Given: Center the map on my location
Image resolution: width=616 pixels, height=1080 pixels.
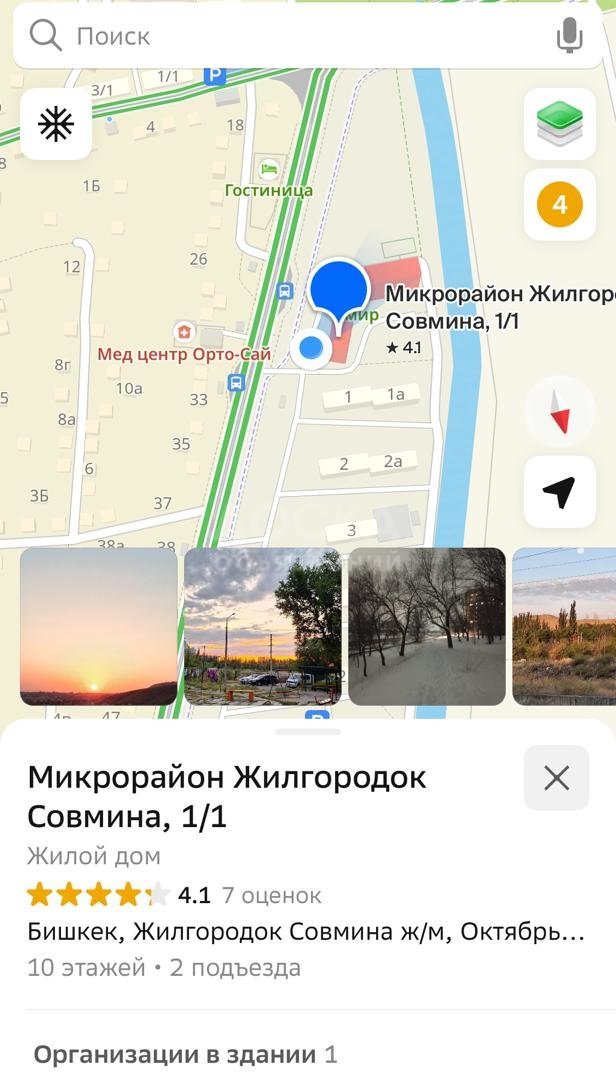Looking at the screenshot, I should tap(560, 491).
